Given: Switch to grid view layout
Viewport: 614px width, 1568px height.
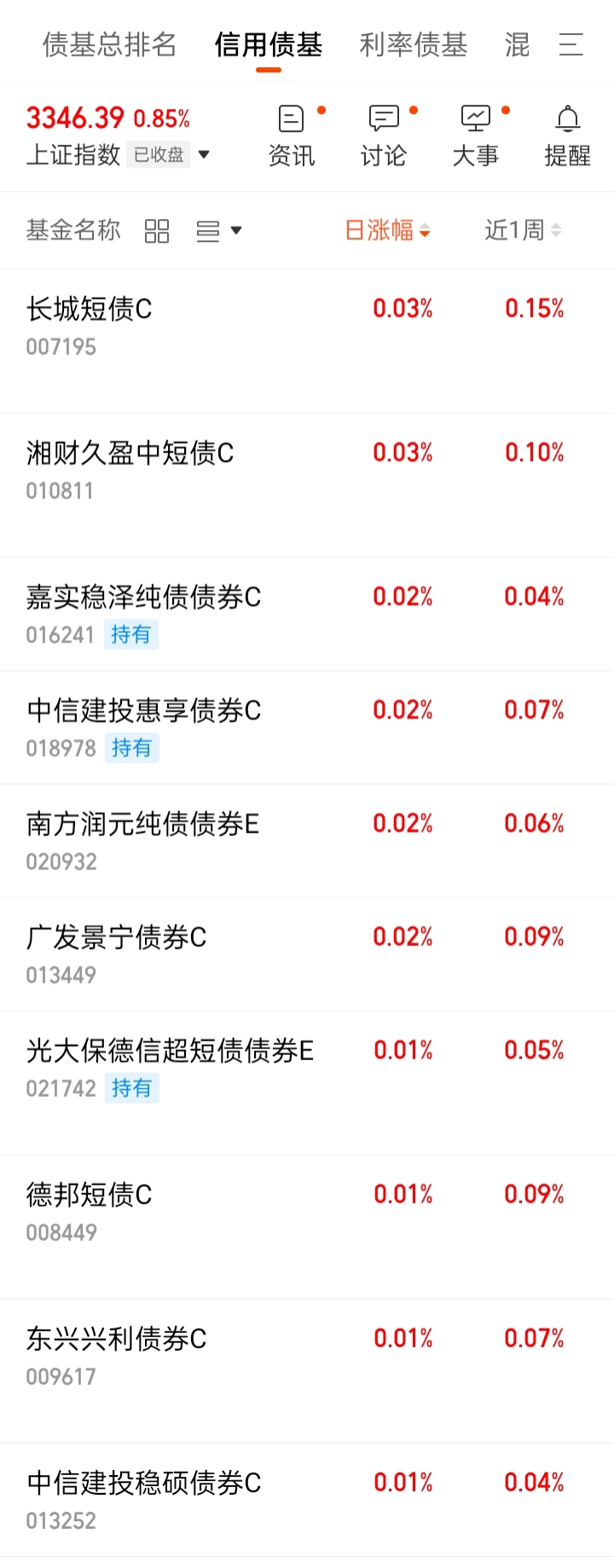Looking at the screenshot, I should pyautogui.click(x=157, y=231).
